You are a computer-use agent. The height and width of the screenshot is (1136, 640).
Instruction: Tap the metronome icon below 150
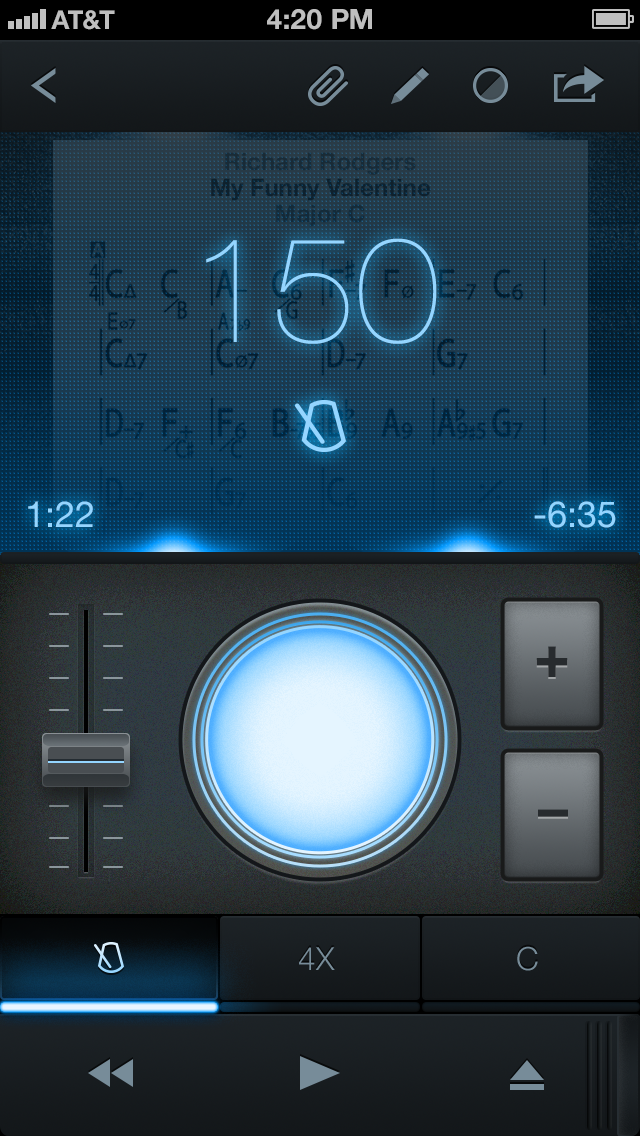pyautogui.click(x=320, y=425)
